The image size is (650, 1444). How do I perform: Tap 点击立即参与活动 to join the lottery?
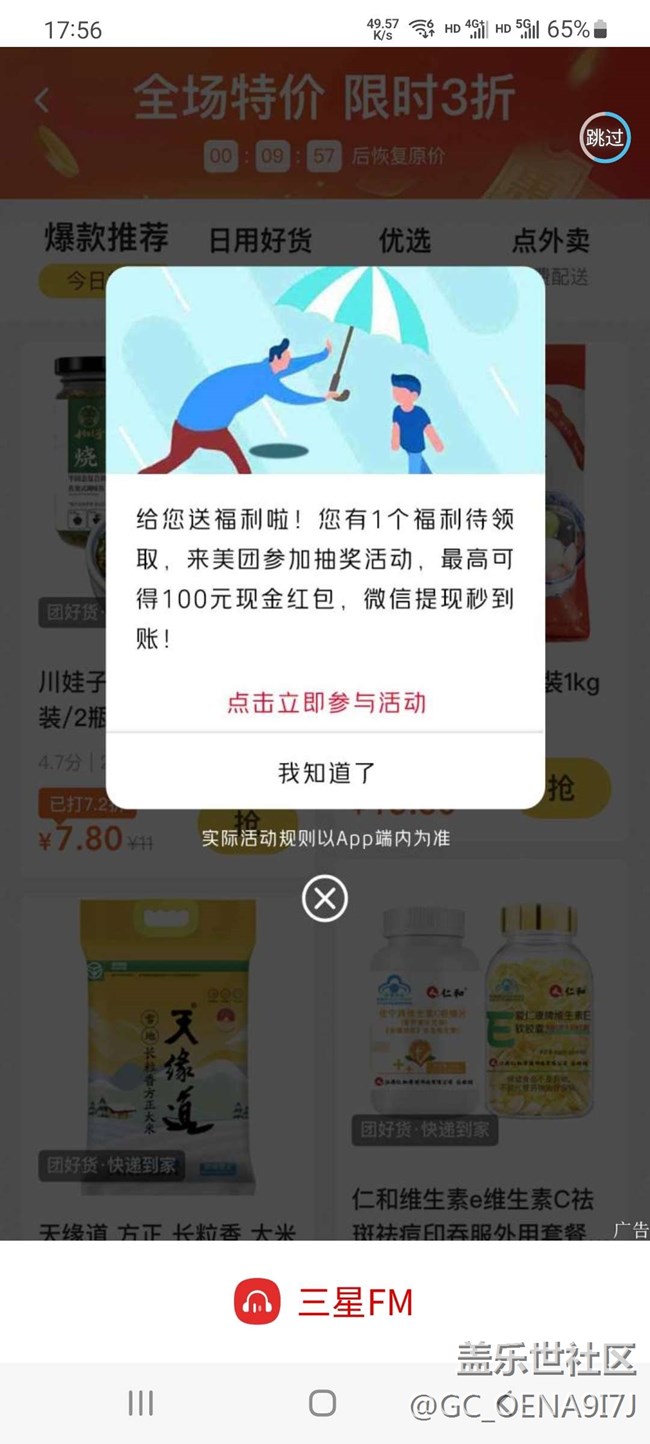326,702
